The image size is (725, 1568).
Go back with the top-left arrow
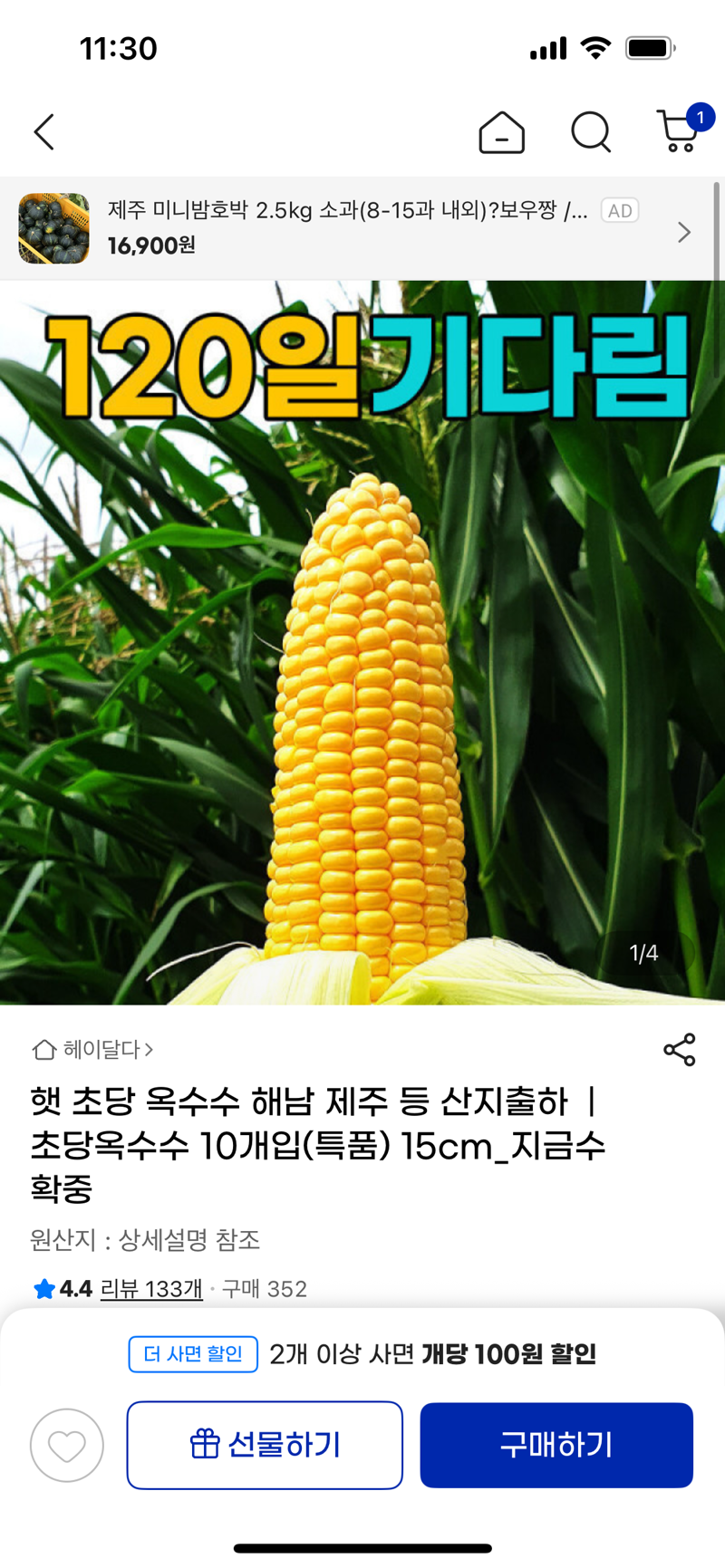click(x=44, y=132)
